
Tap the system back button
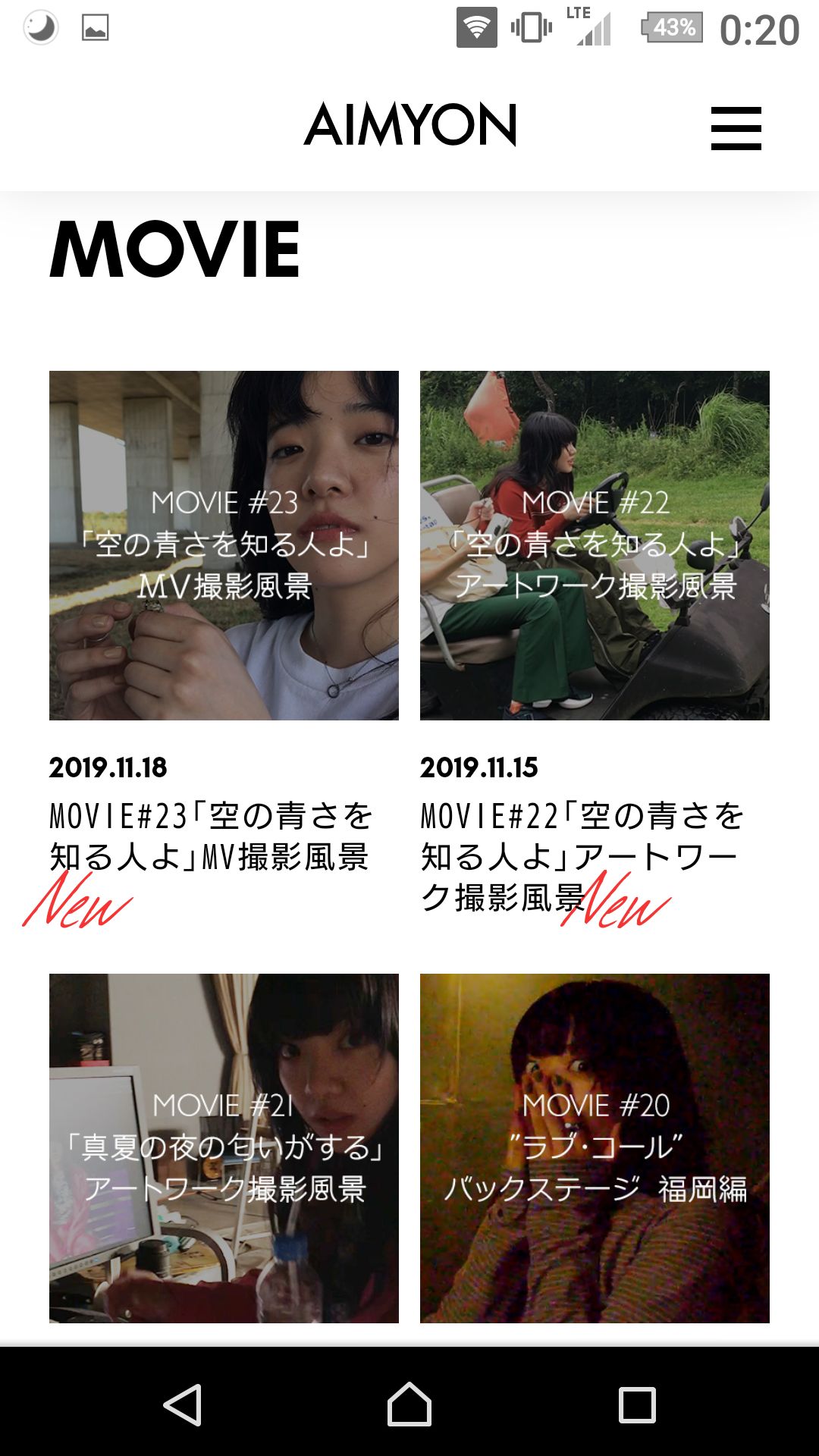pos(183,1404)
